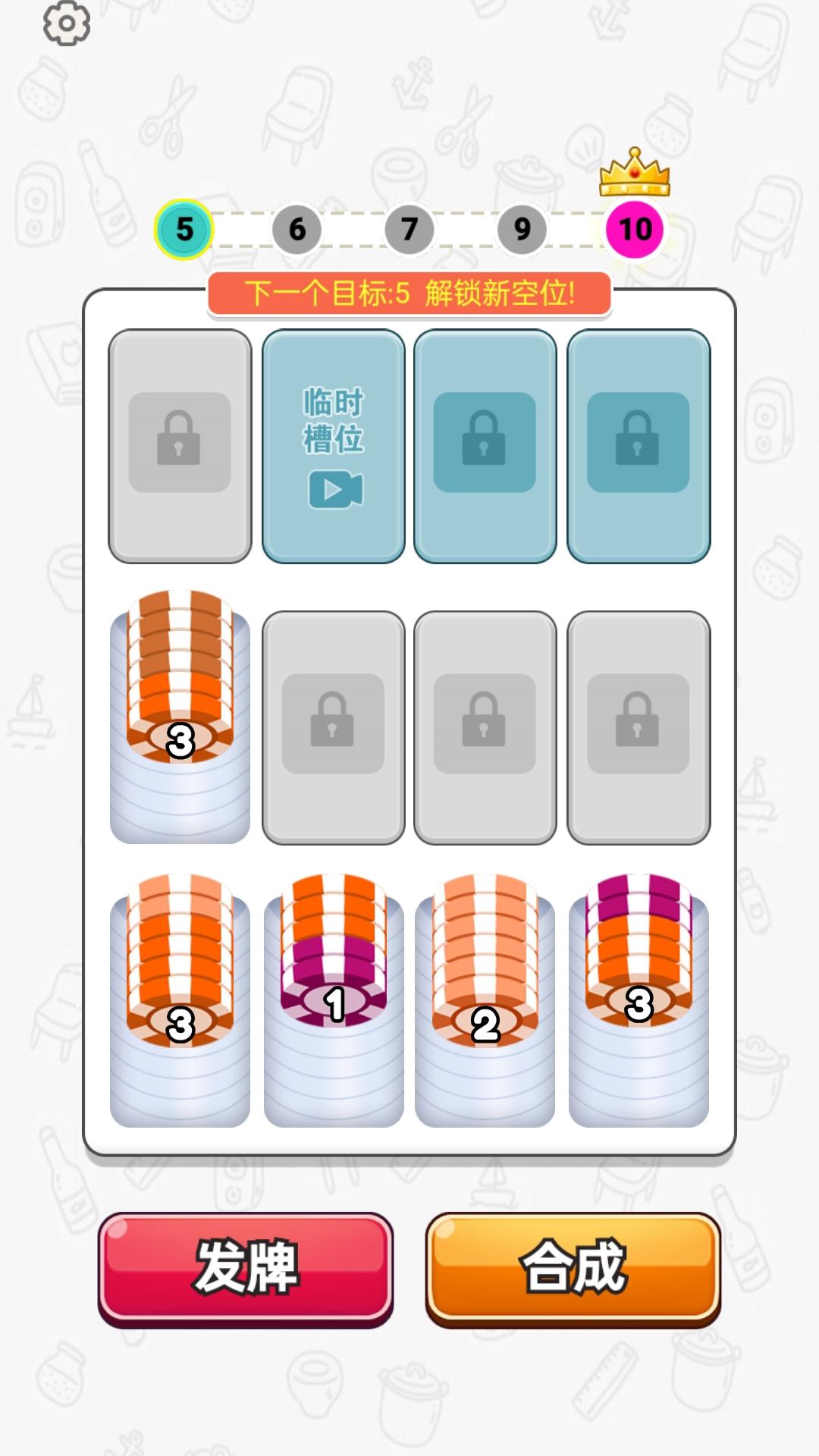Tap the 发牌 deal button
The width and height of the screenshot is (819, 1456).
(245, 1268)
